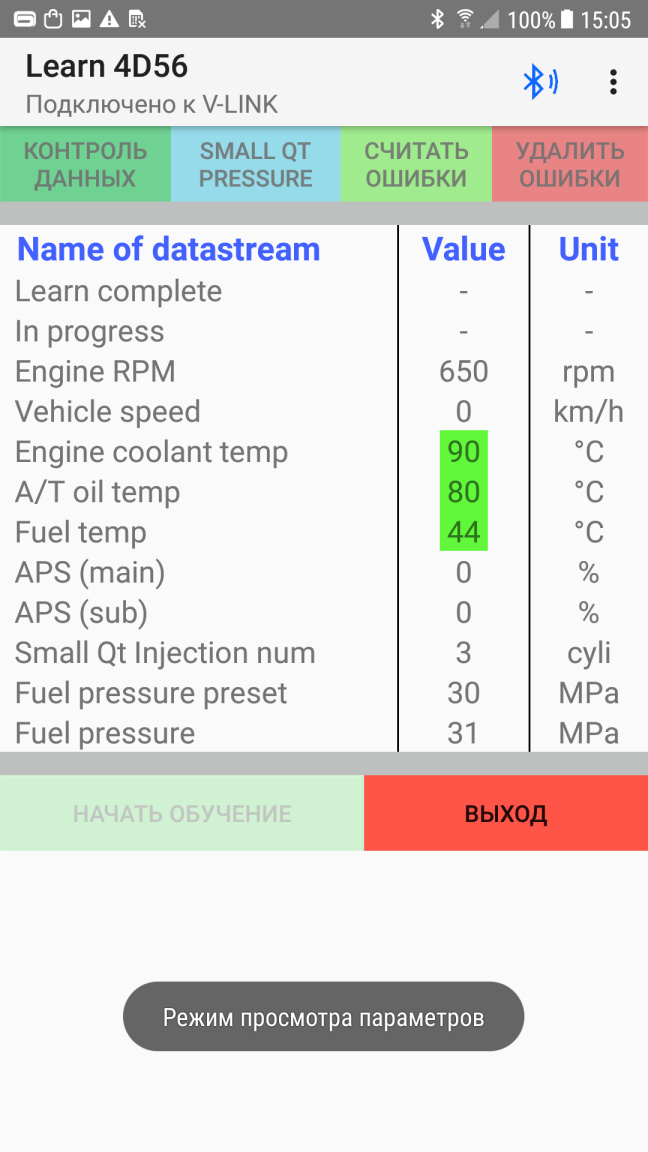Open КОНТРОЛЬ ДАННЫХ data monitoring
Image resolution: width=648 pixels, height=1152 pixels.
tap(85, 165)
